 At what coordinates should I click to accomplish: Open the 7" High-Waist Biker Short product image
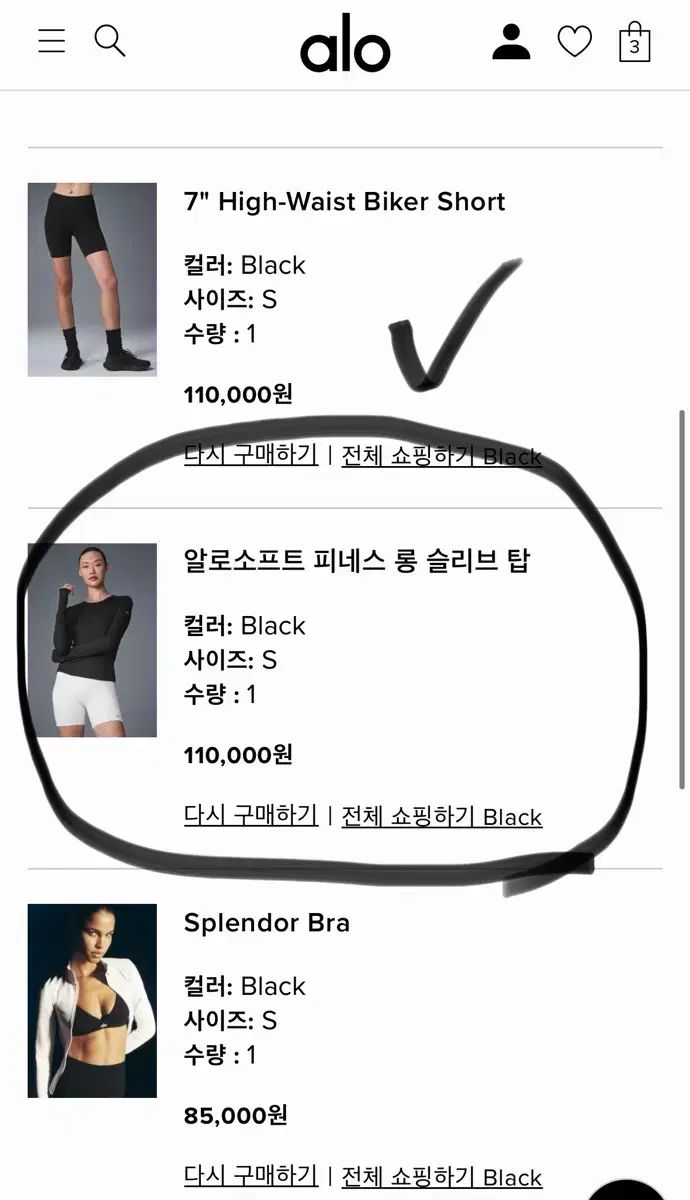click(x=92, y=279)
